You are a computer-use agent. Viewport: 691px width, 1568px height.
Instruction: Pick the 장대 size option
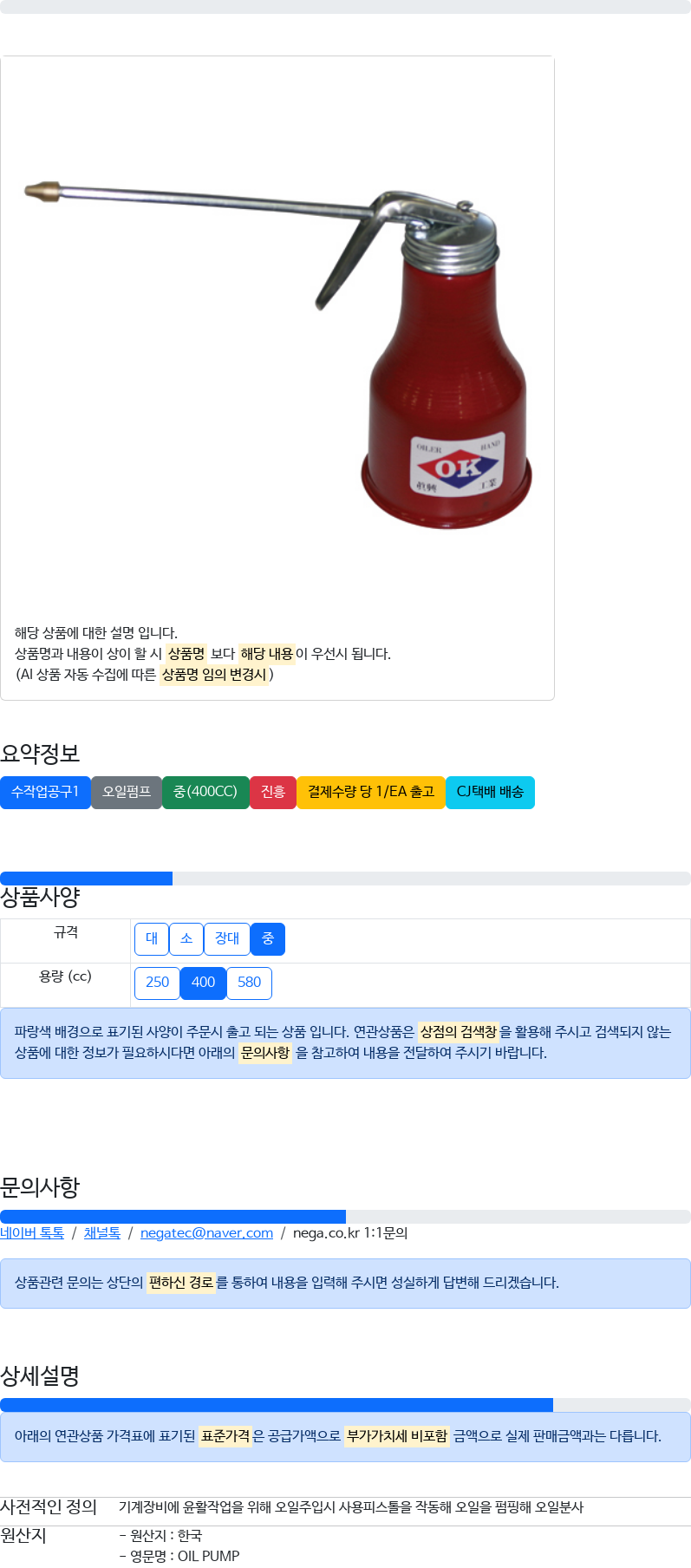click(227, 939)
